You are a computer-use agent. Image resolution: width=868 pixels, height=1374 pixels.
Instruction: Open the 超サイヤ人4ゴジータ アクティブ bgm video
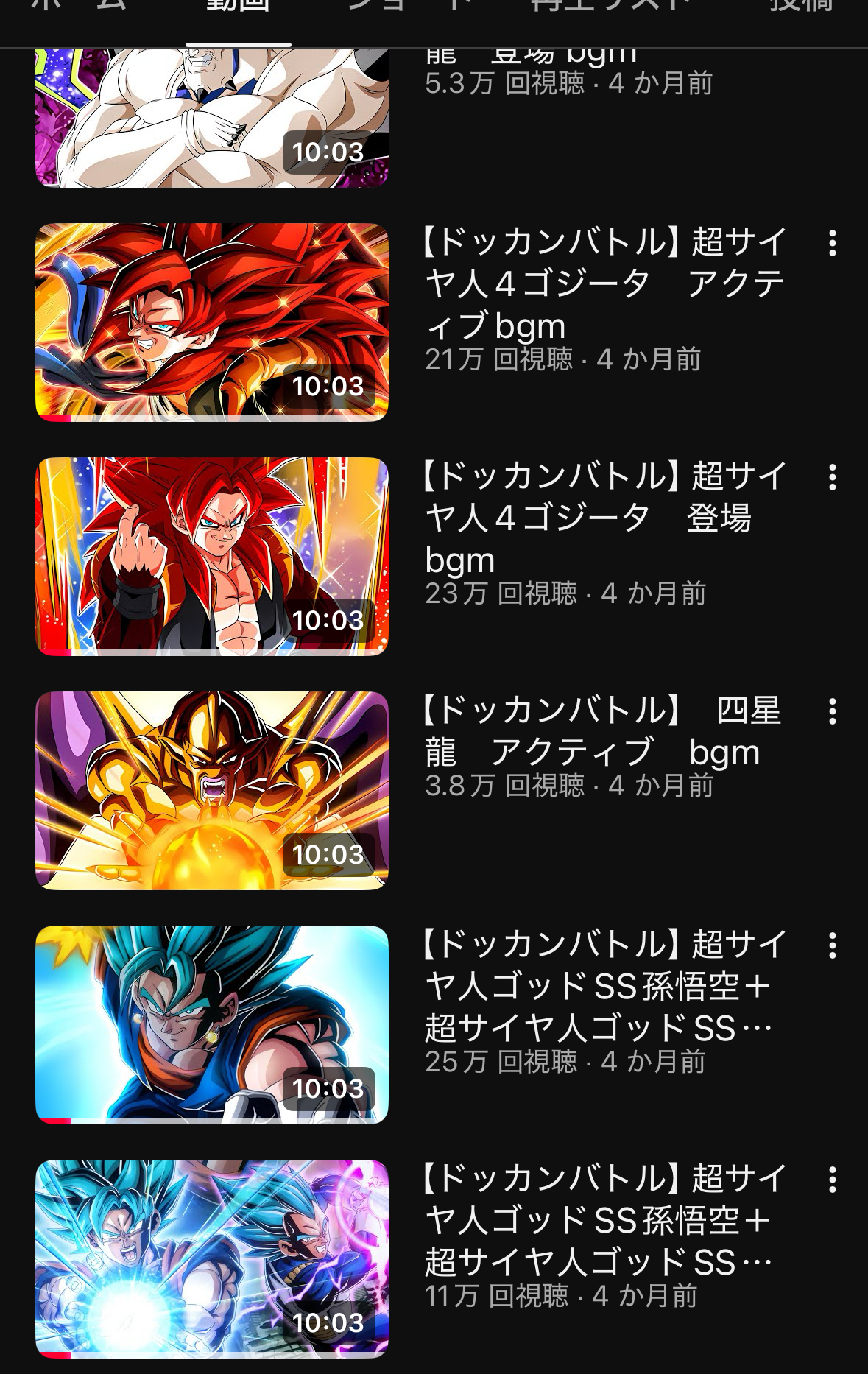(x=212, y=322)
